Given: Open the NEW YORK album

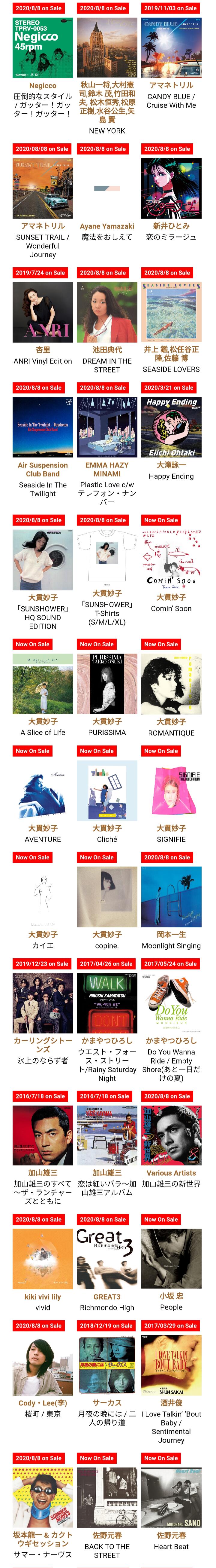Looking at the screenshot, I should pos(107,48).
